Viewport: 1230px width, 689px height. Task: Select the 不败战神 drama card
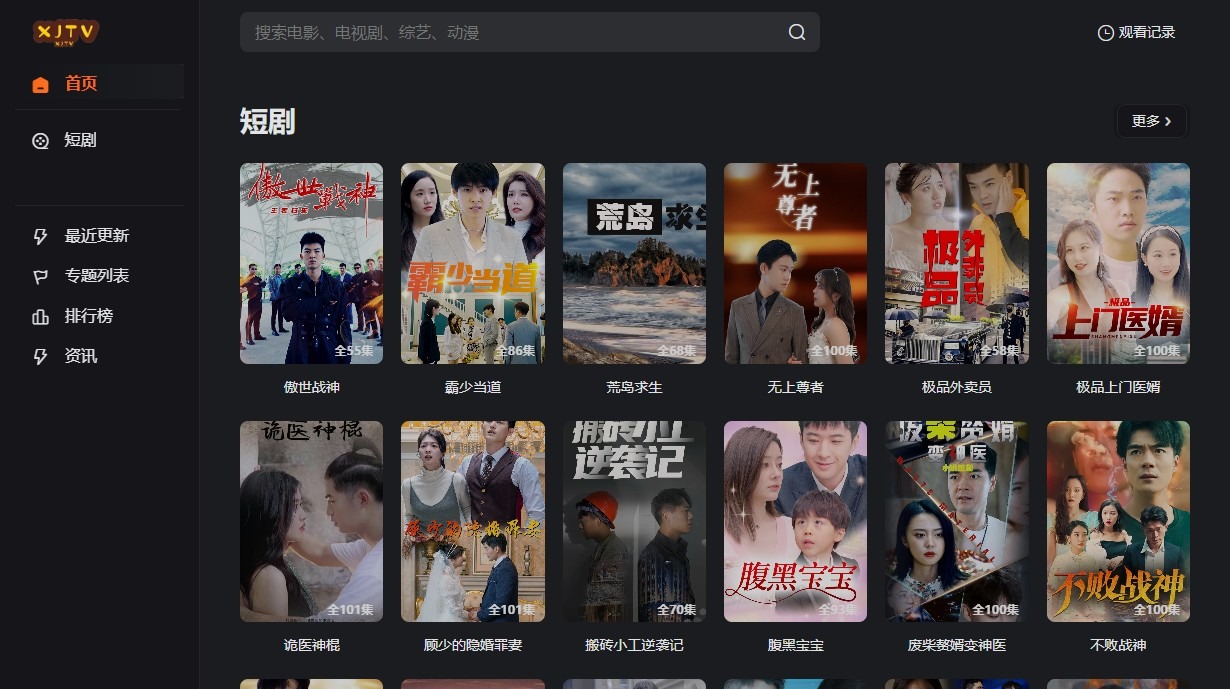(x=1118, y=521)
